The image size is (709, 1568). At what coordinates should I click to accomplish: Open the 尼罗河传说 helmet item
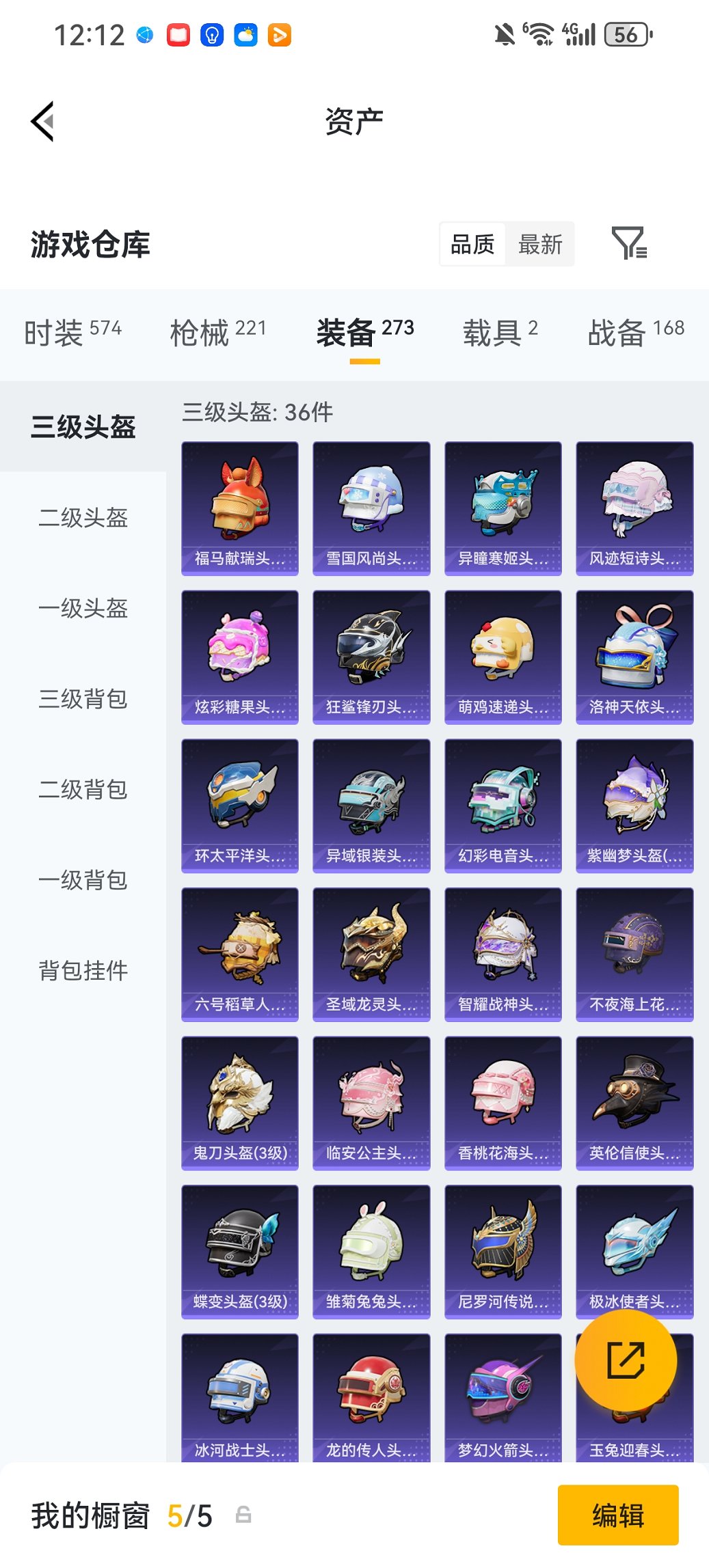[503, 1251]
